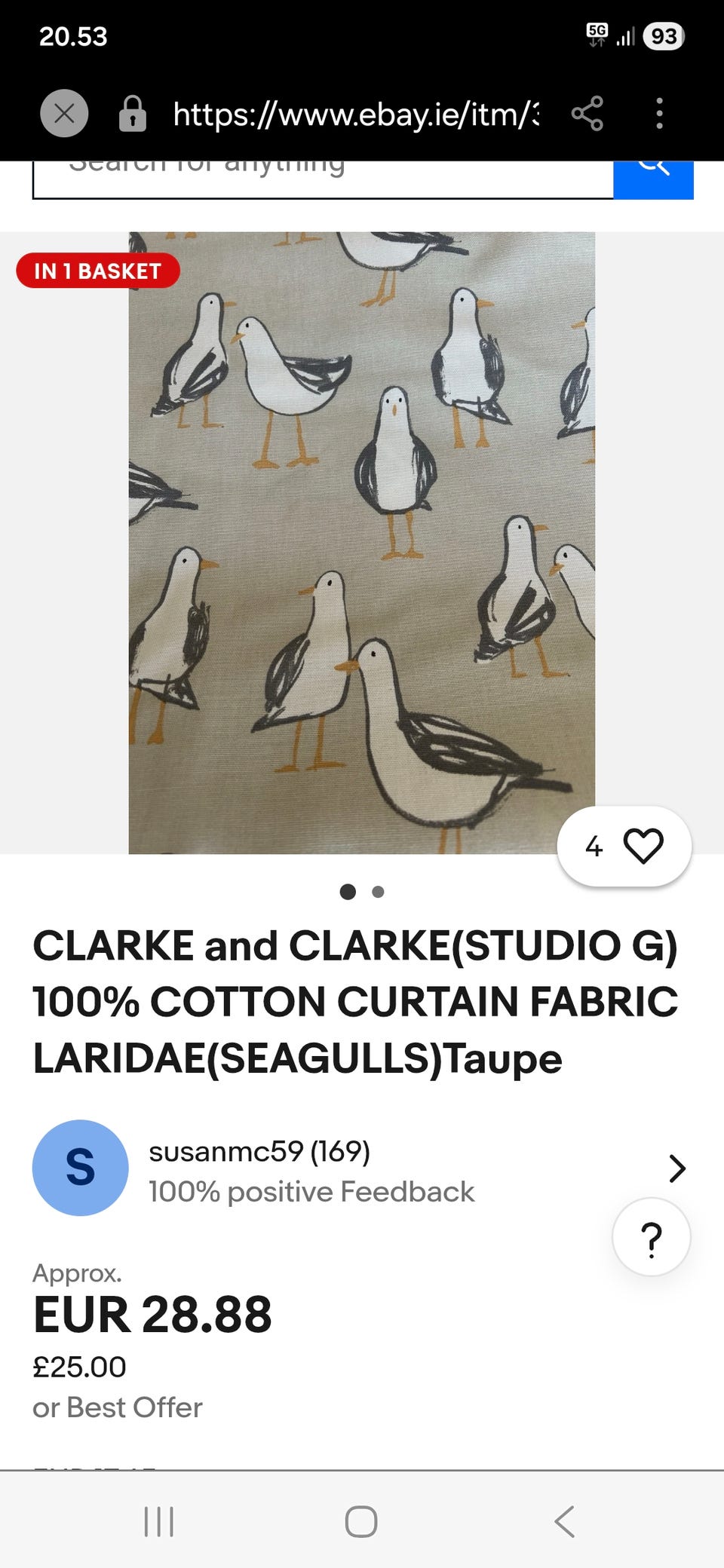Screen dimensions: 724x1568
Task: Share this eBay page link
Action: point(587,114)
